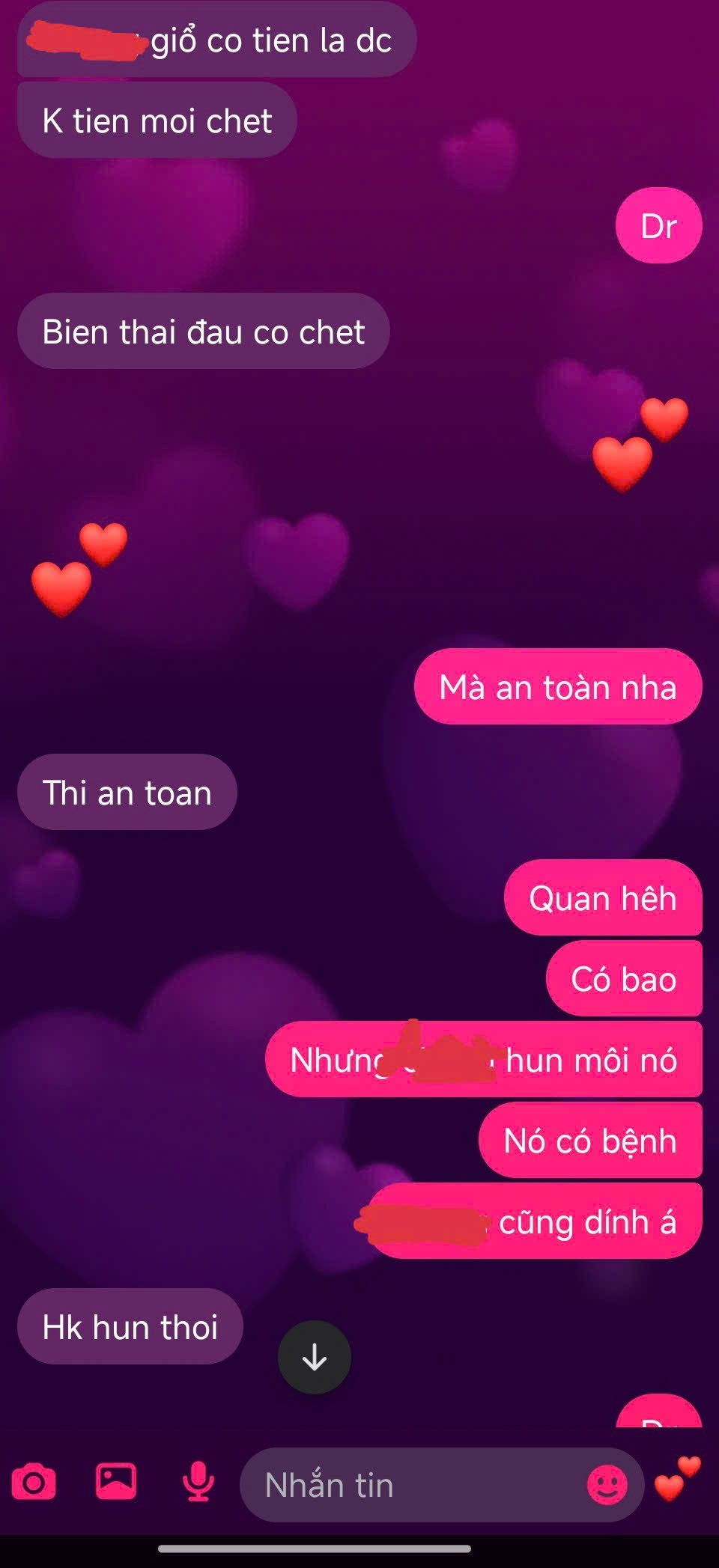The width and height of the screenshot is (719, 1568).
Task: Tap the microphone to record voice
Action: point(198,1483)
